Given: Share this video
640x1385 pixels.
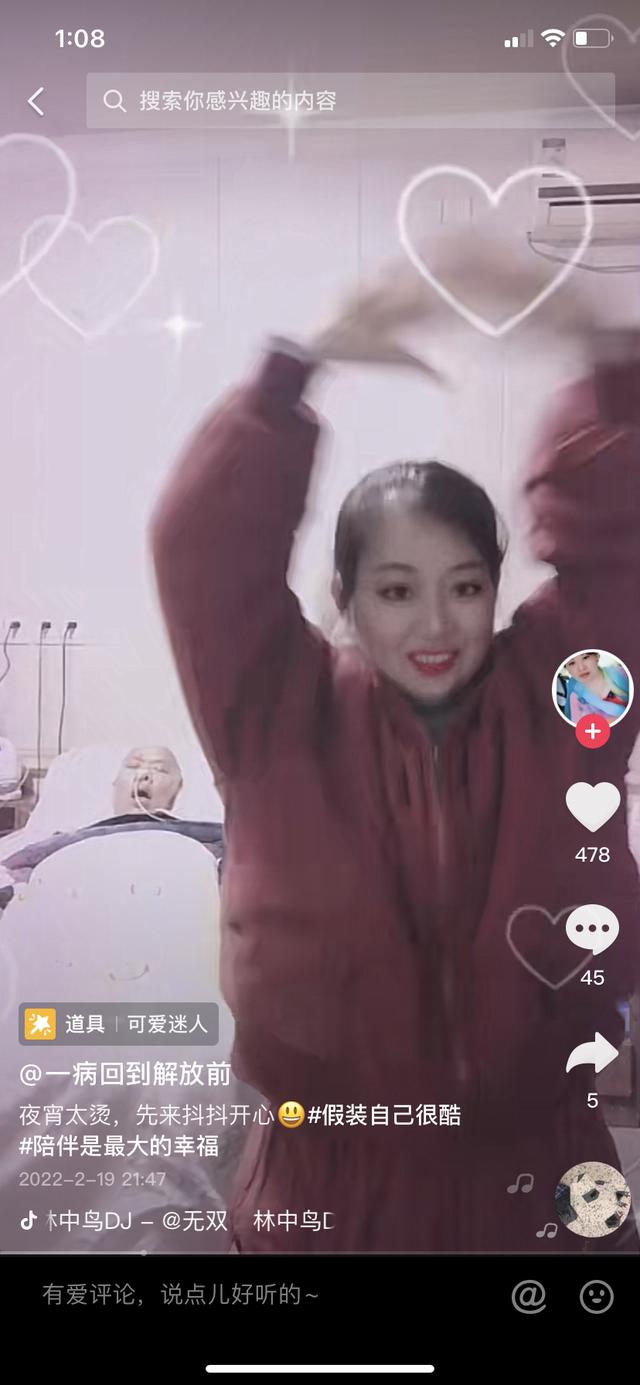Looking at the screenshot, I should (593, 1054).
